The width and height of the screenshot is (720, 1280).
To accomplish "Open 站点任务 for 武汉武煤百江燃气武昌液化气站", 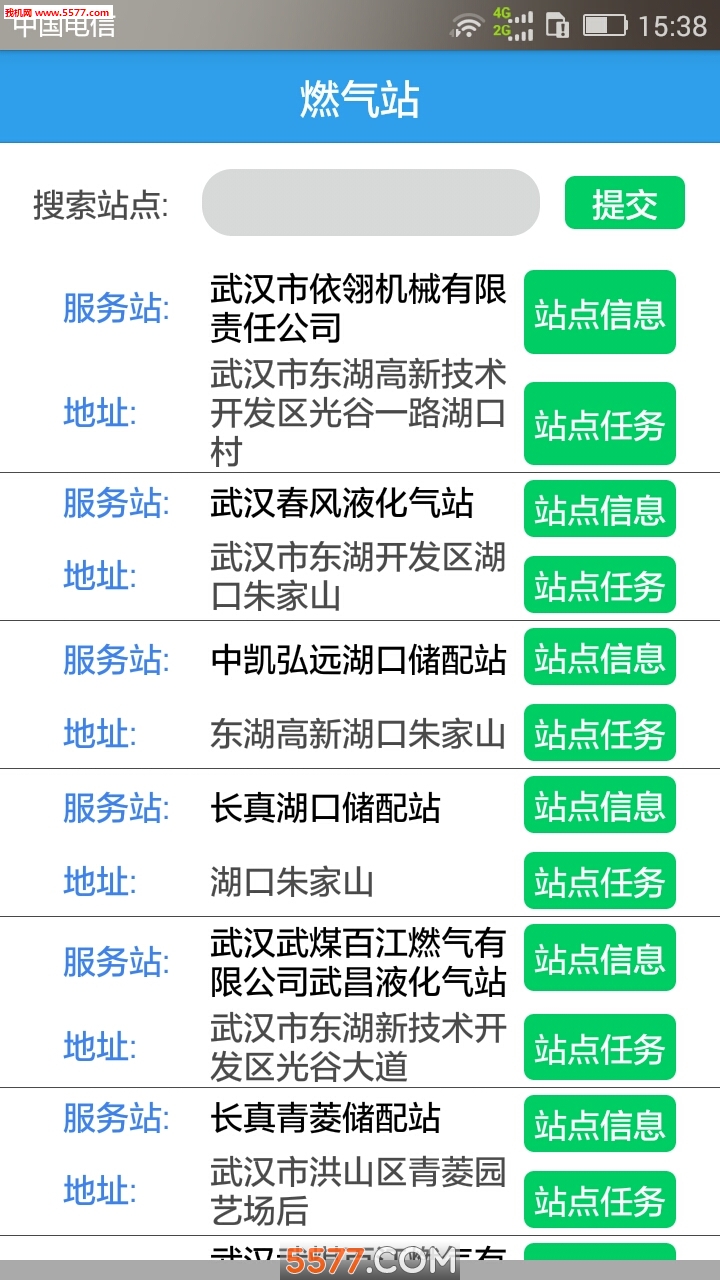I will click(599, 1047).
